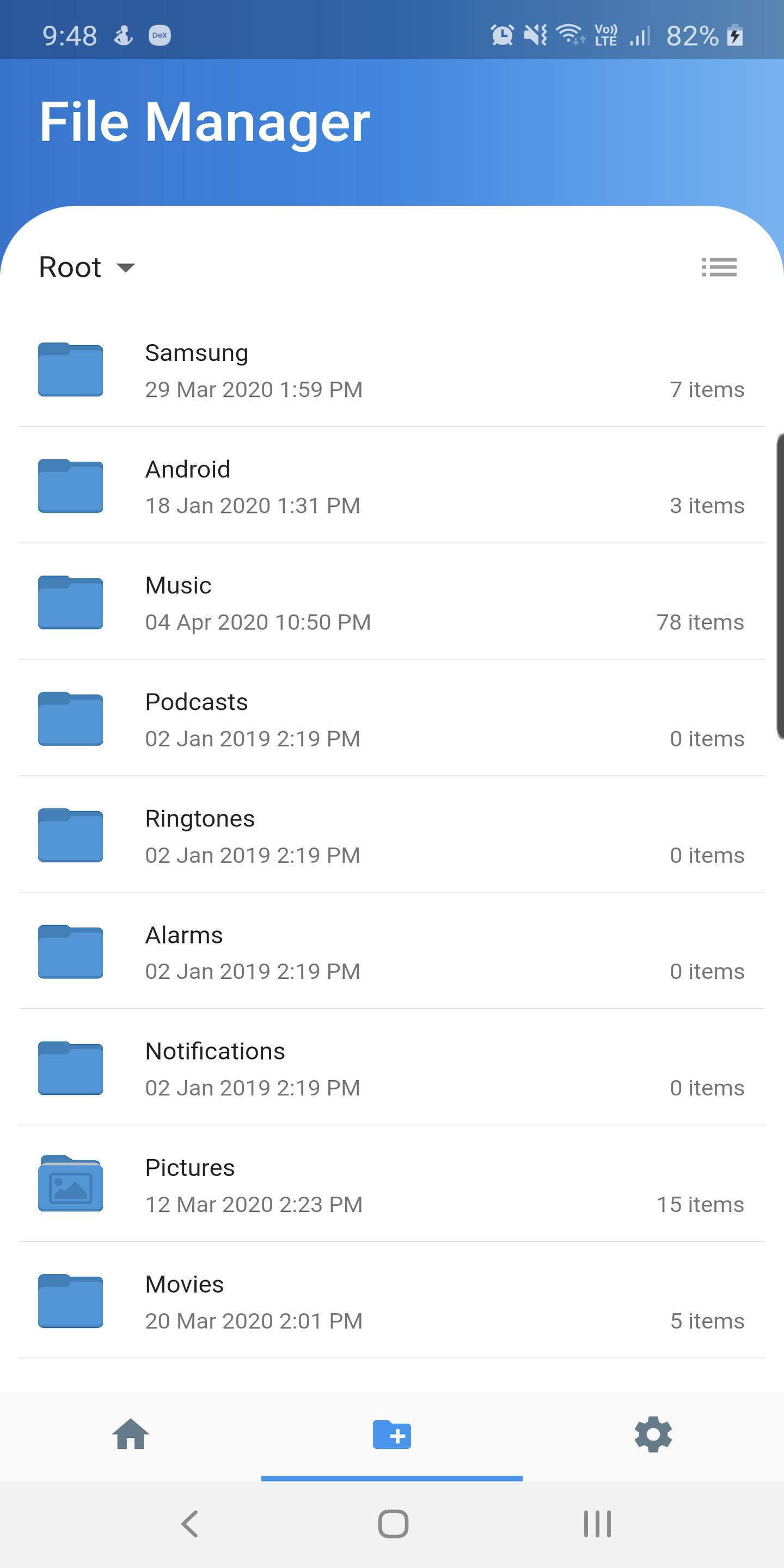Open the Pictures folder
Image resolution: width=784 pixels, height=1568 pixels.
(392, 1184)
